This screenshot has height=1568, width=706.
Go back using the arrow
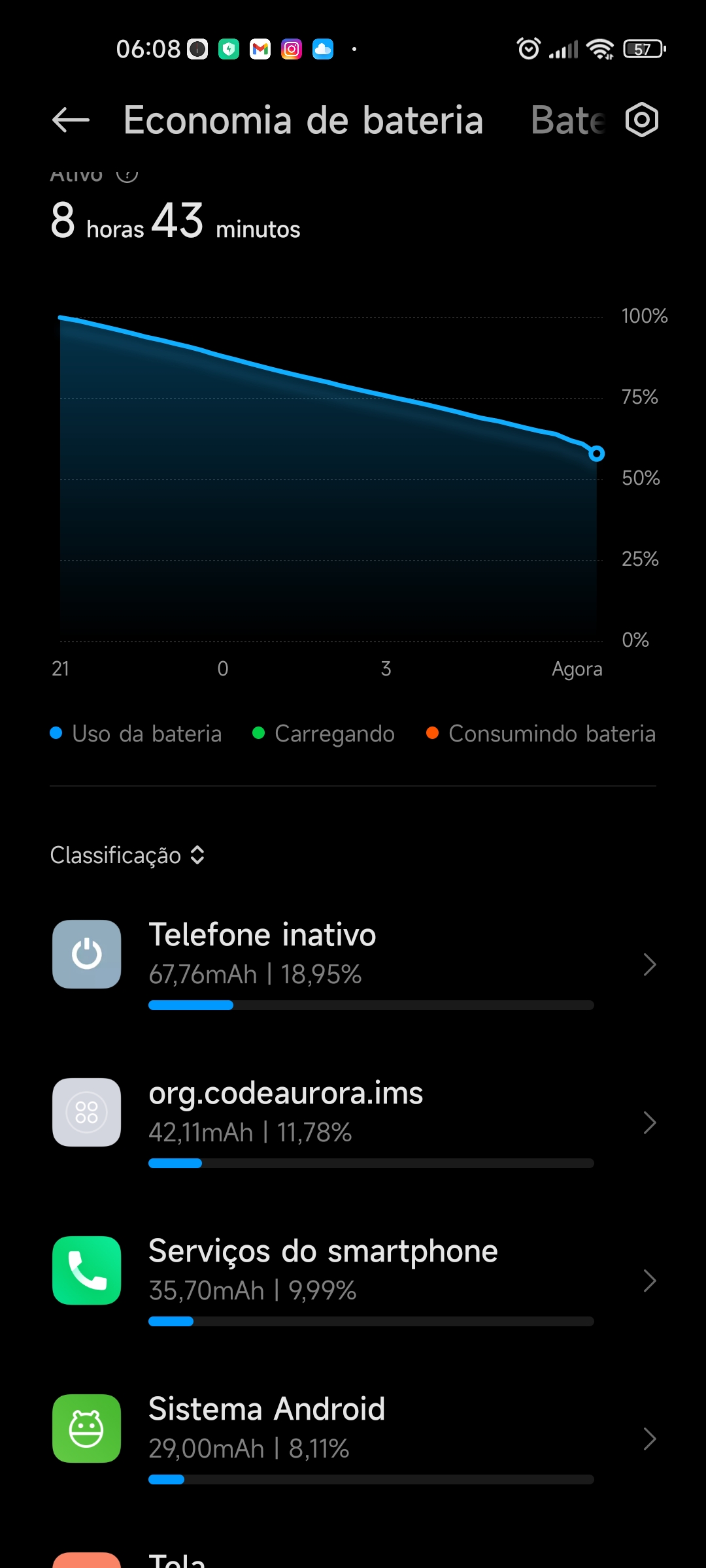(71, 120)
